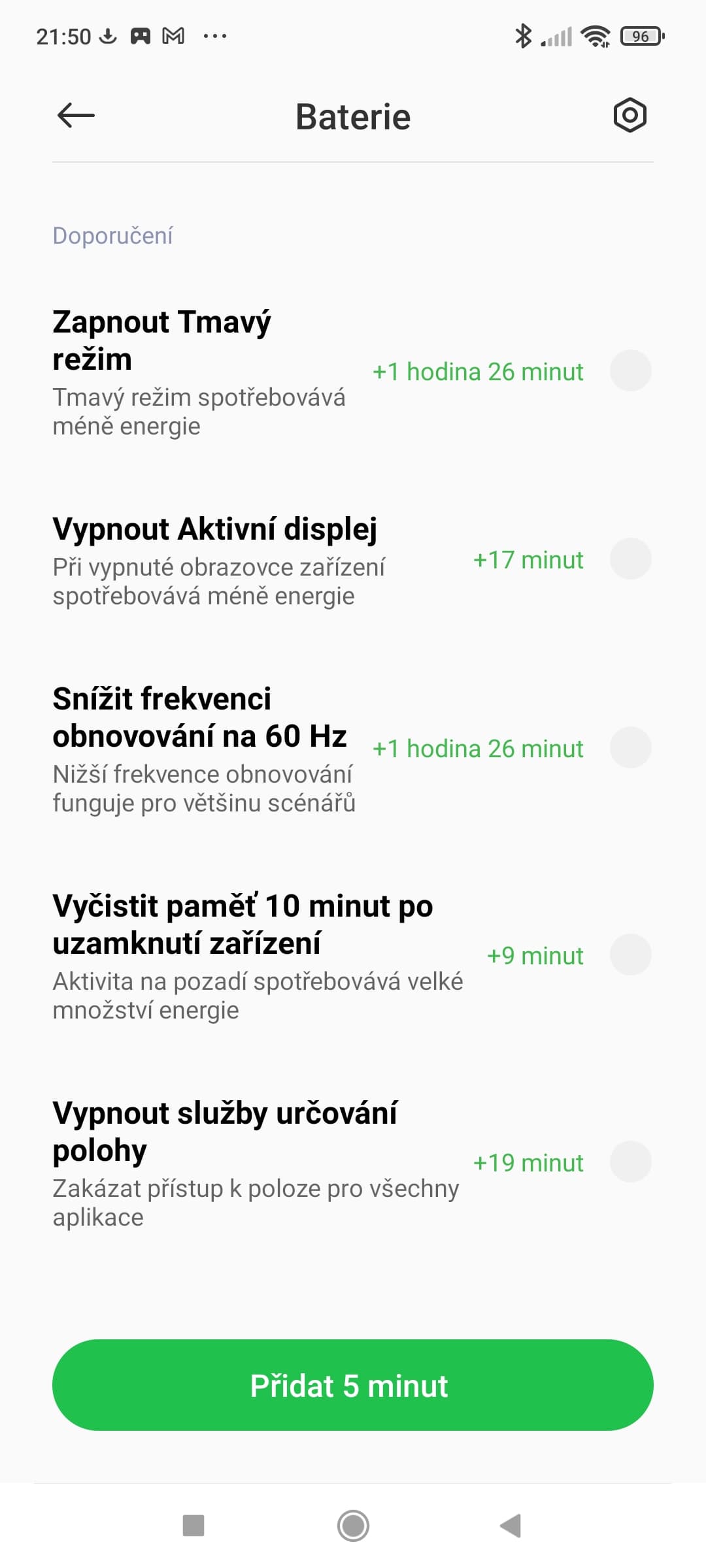
Task: Go to the home screen
Action: point(353,1526)
